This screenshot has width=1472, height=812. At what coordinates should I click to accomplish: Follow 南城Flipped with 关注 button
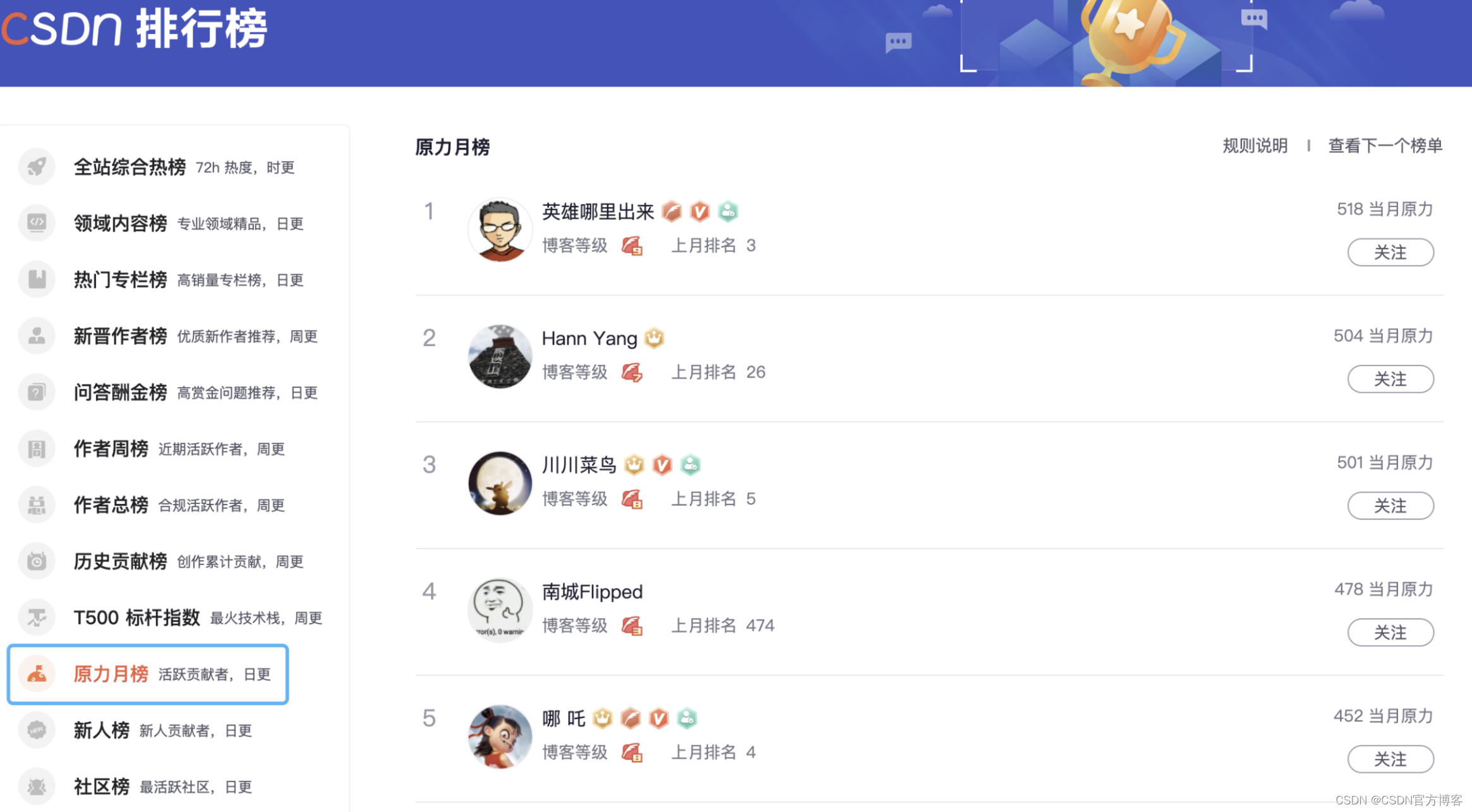click(x=1391, y=633)
